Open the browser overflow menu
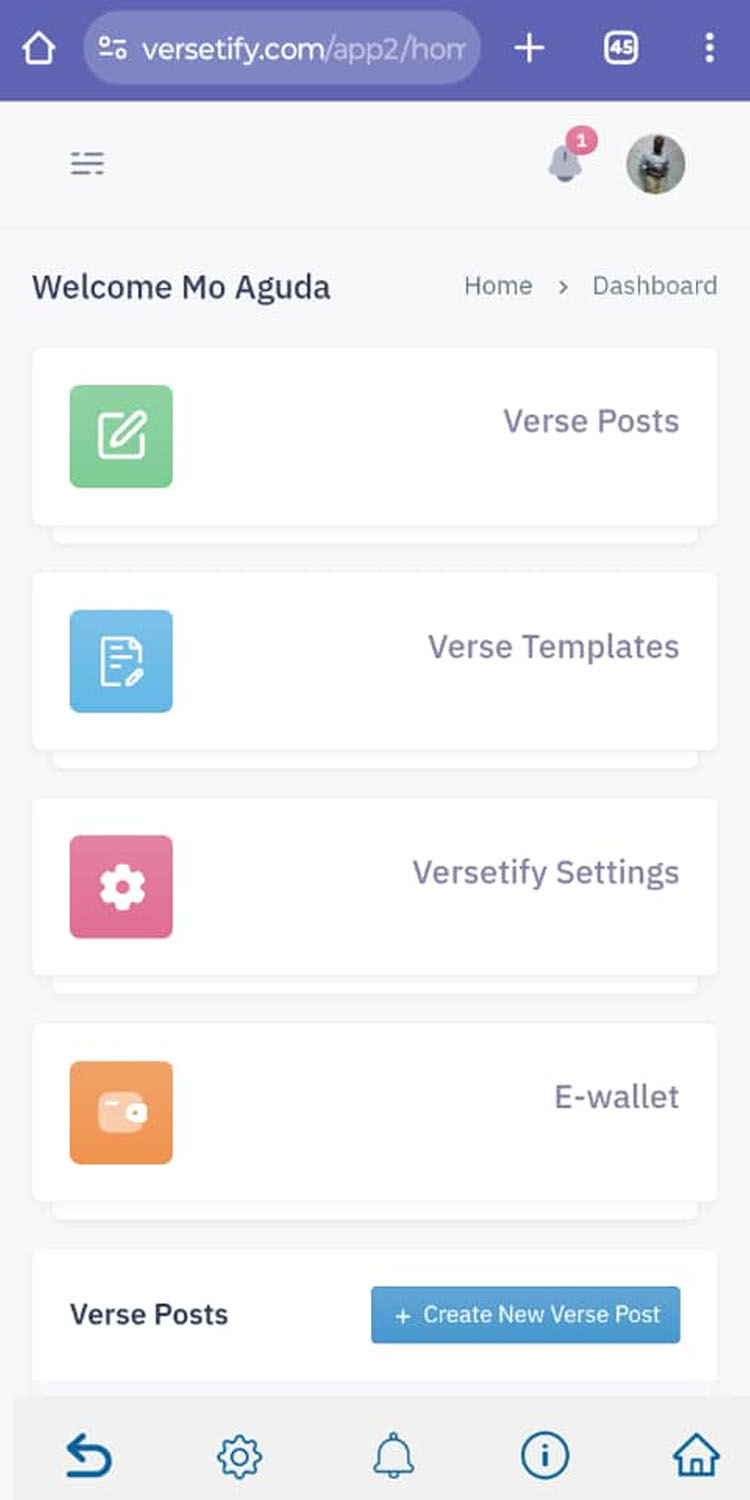 [x=709, y=48]
